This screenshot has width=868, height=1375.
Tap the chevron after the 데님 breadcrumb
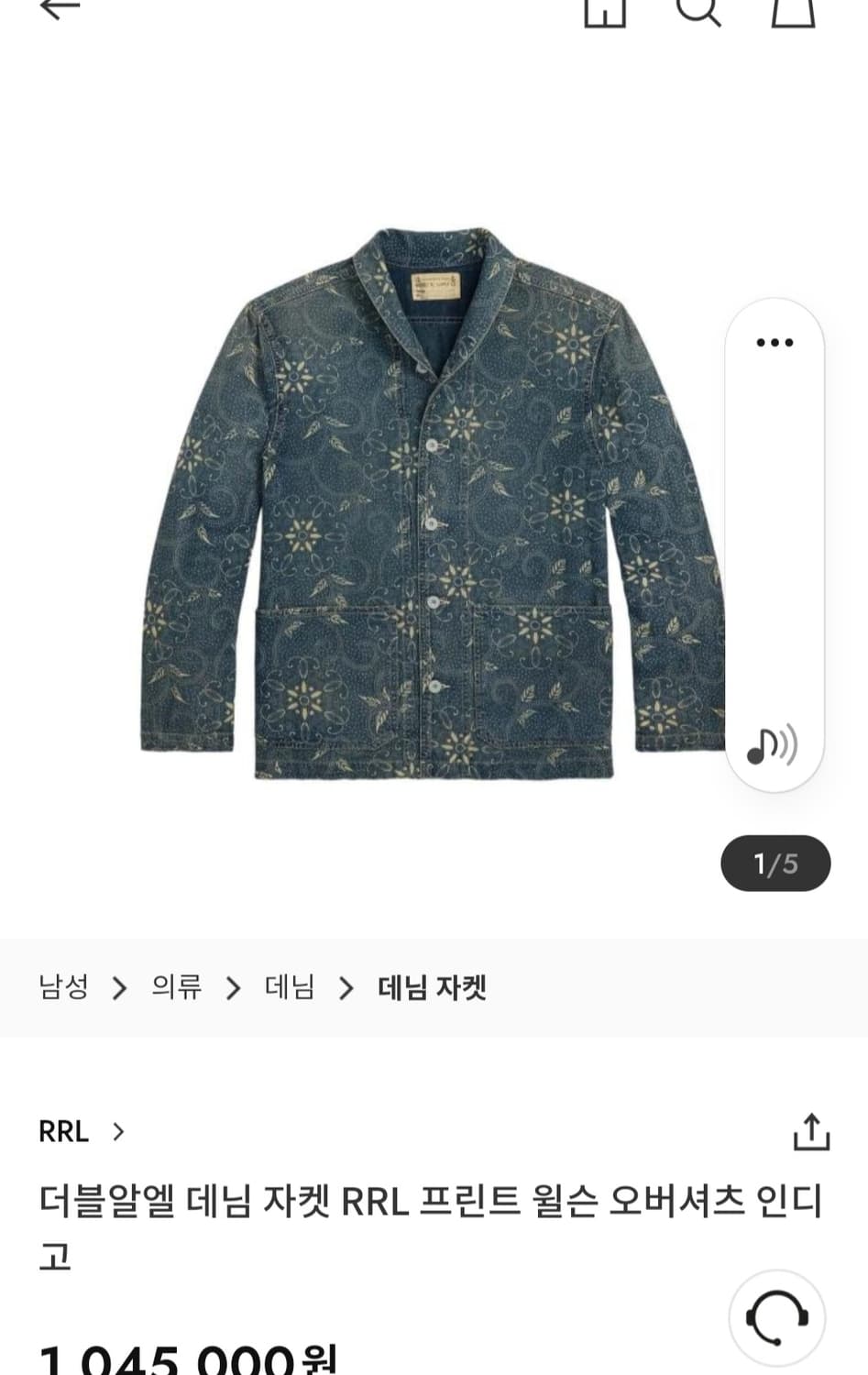346,988
